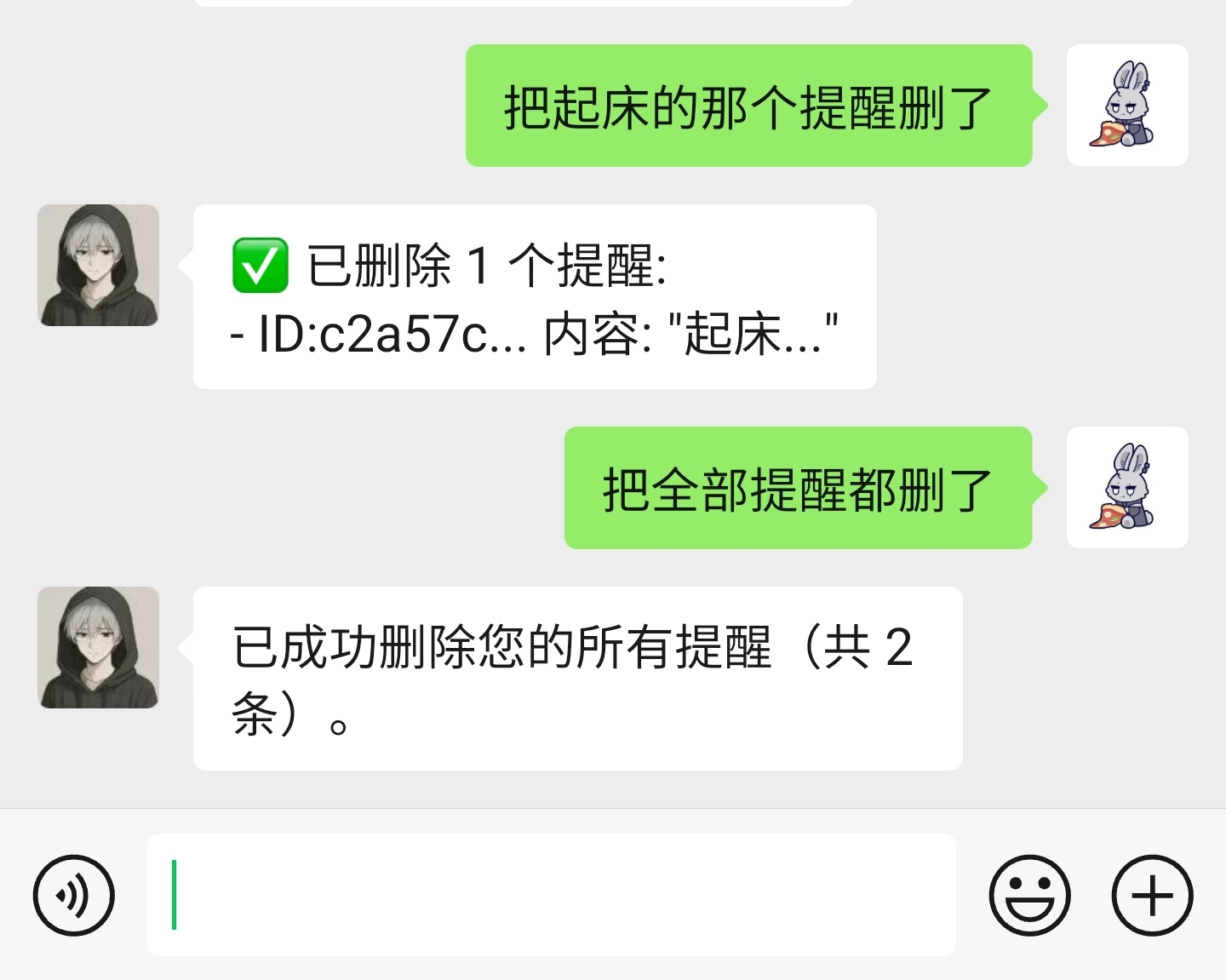Image resolution: width=1226 pixels, height=980 pixels.
Task: Focus the message text field
Action: coord(551,895)
